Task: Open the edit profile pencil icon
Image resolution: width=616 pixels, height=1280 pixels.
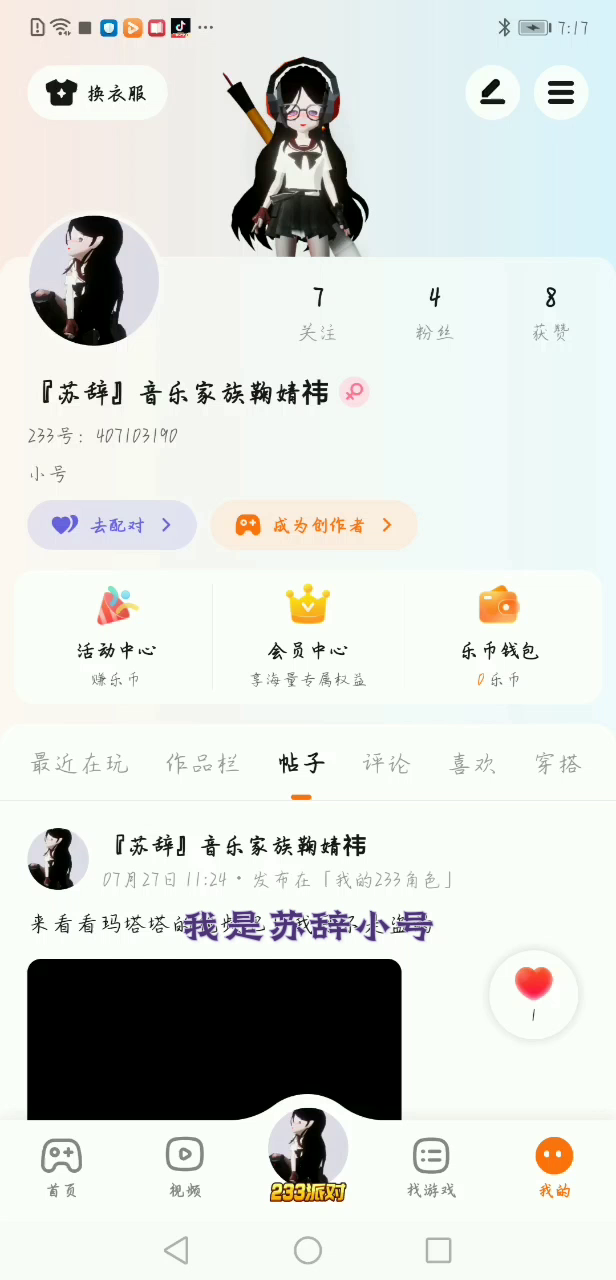Action: pos(493,93)
